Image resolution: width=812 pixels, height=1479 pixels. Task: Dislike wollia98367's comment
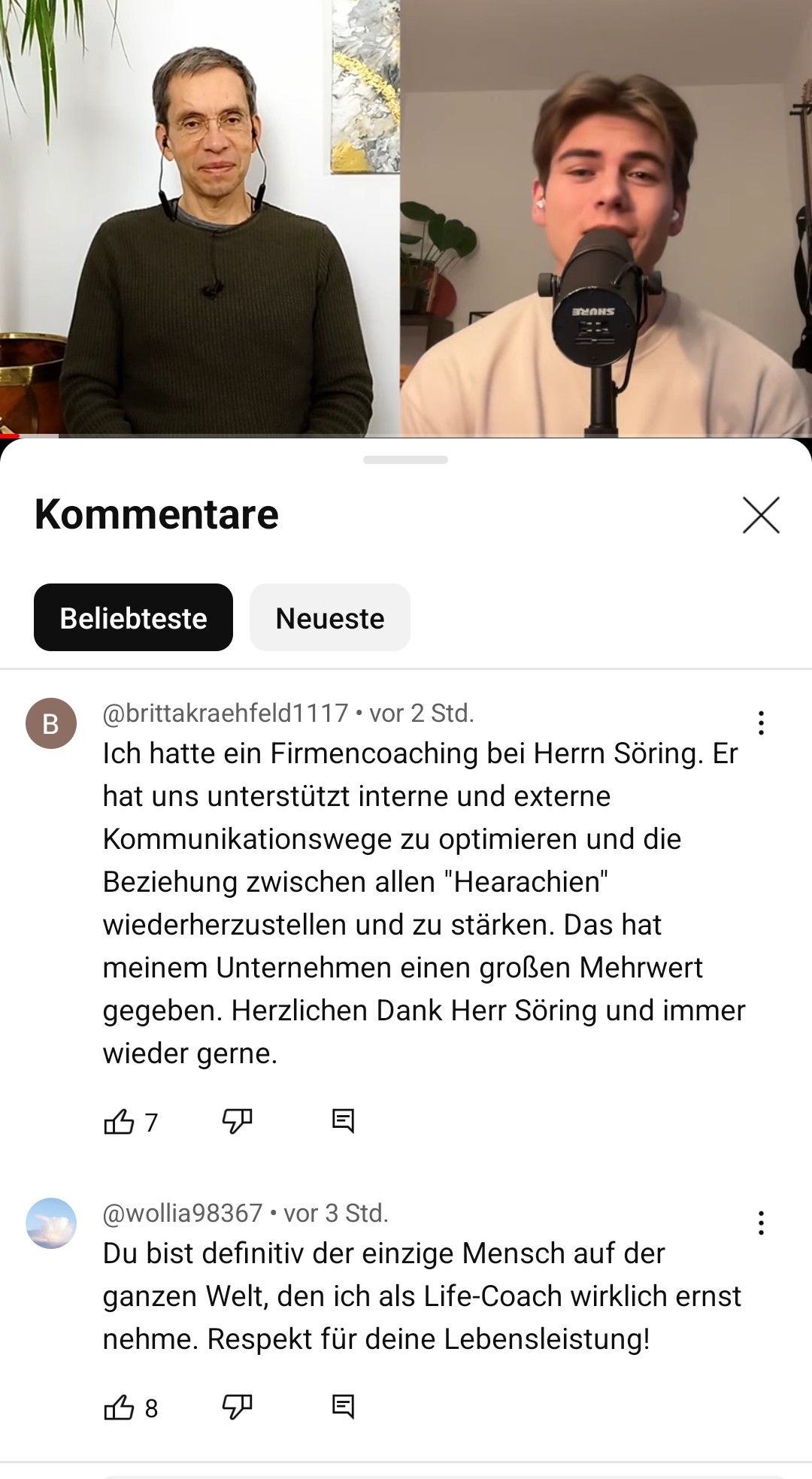pos(237,1407)
